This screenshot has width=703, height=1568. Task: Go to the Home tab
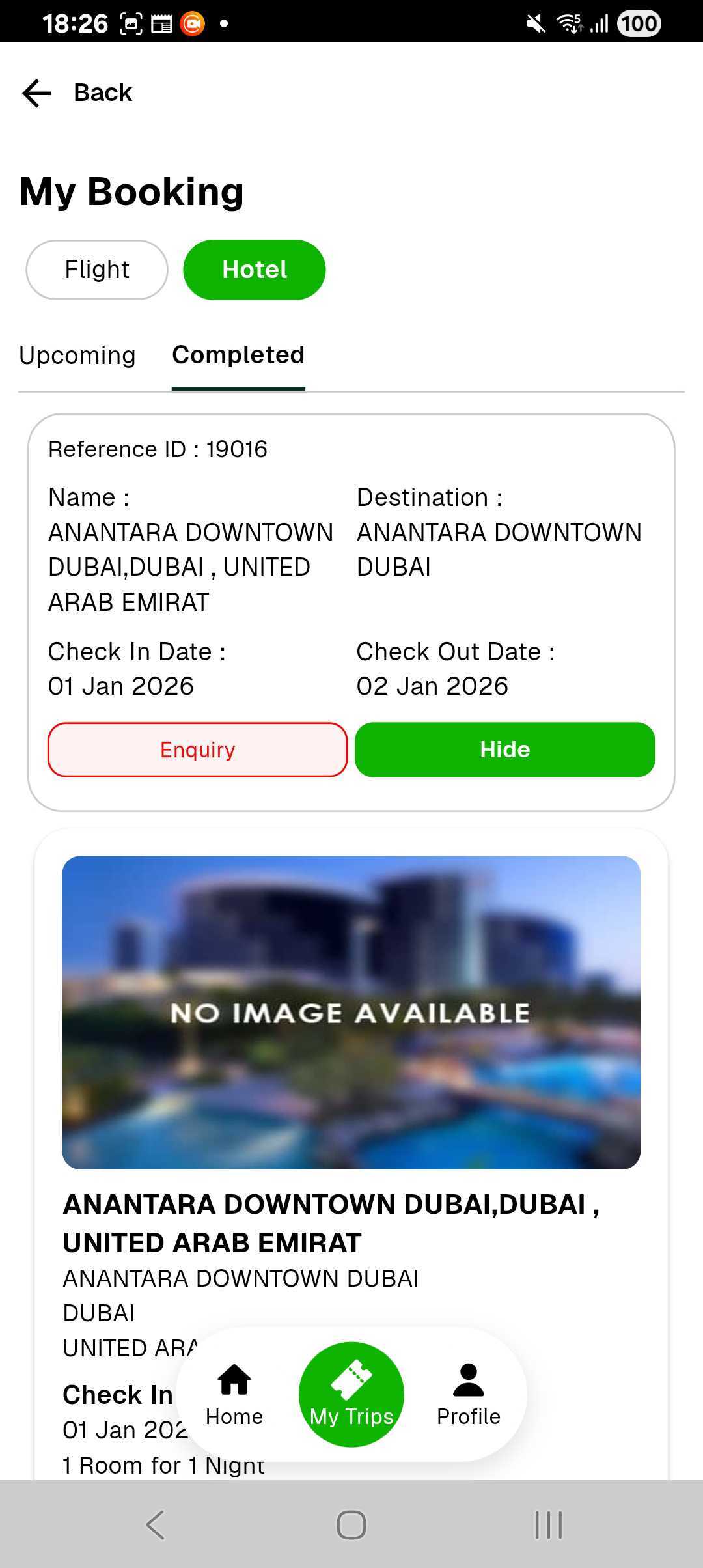pyautogui.click(x=234, y=1395)
